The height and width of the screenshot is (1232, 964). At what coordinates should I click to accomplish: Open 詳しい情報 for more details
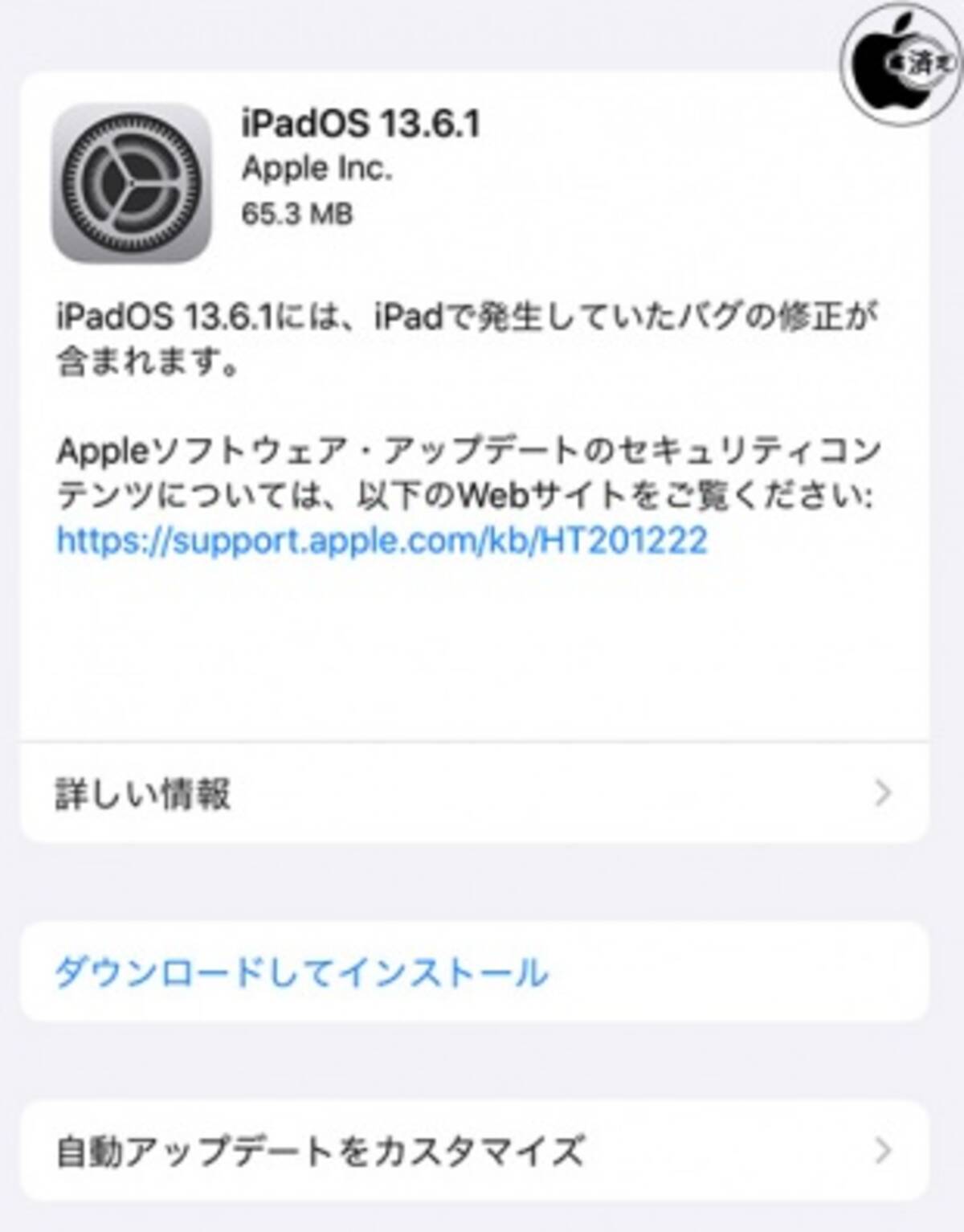(474, 793)
